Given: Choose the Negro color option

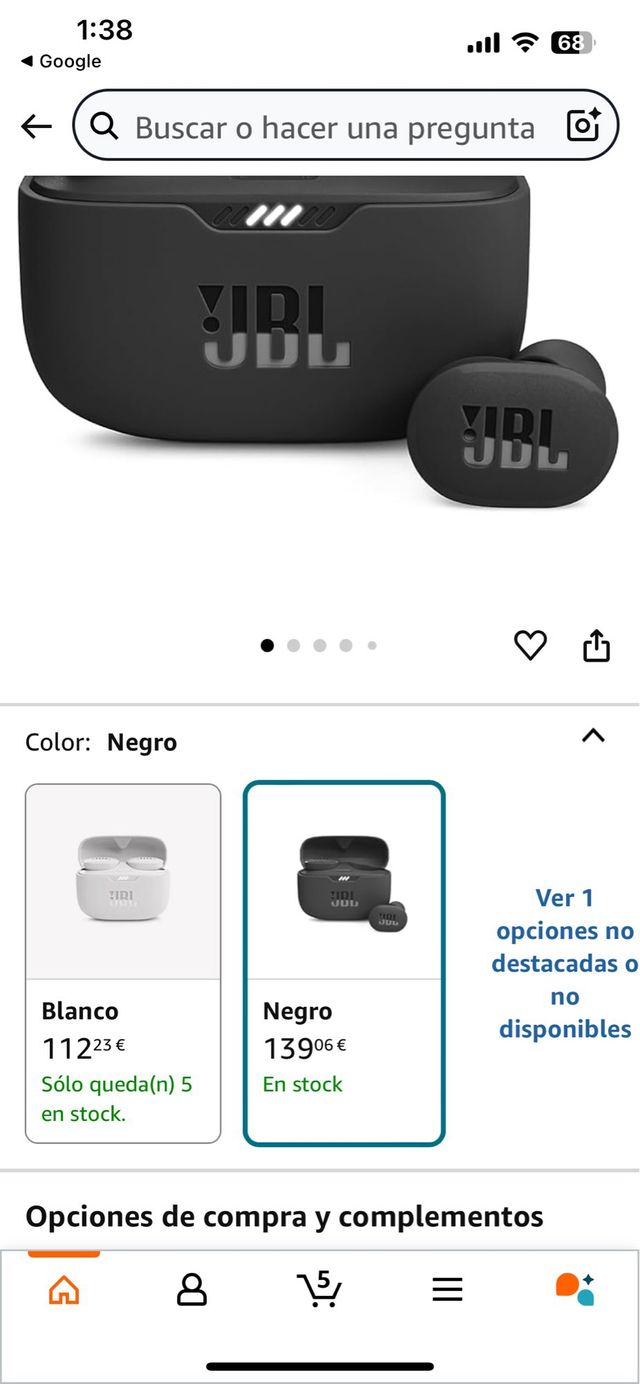Looking at the screenshot, I should (344, 963).
